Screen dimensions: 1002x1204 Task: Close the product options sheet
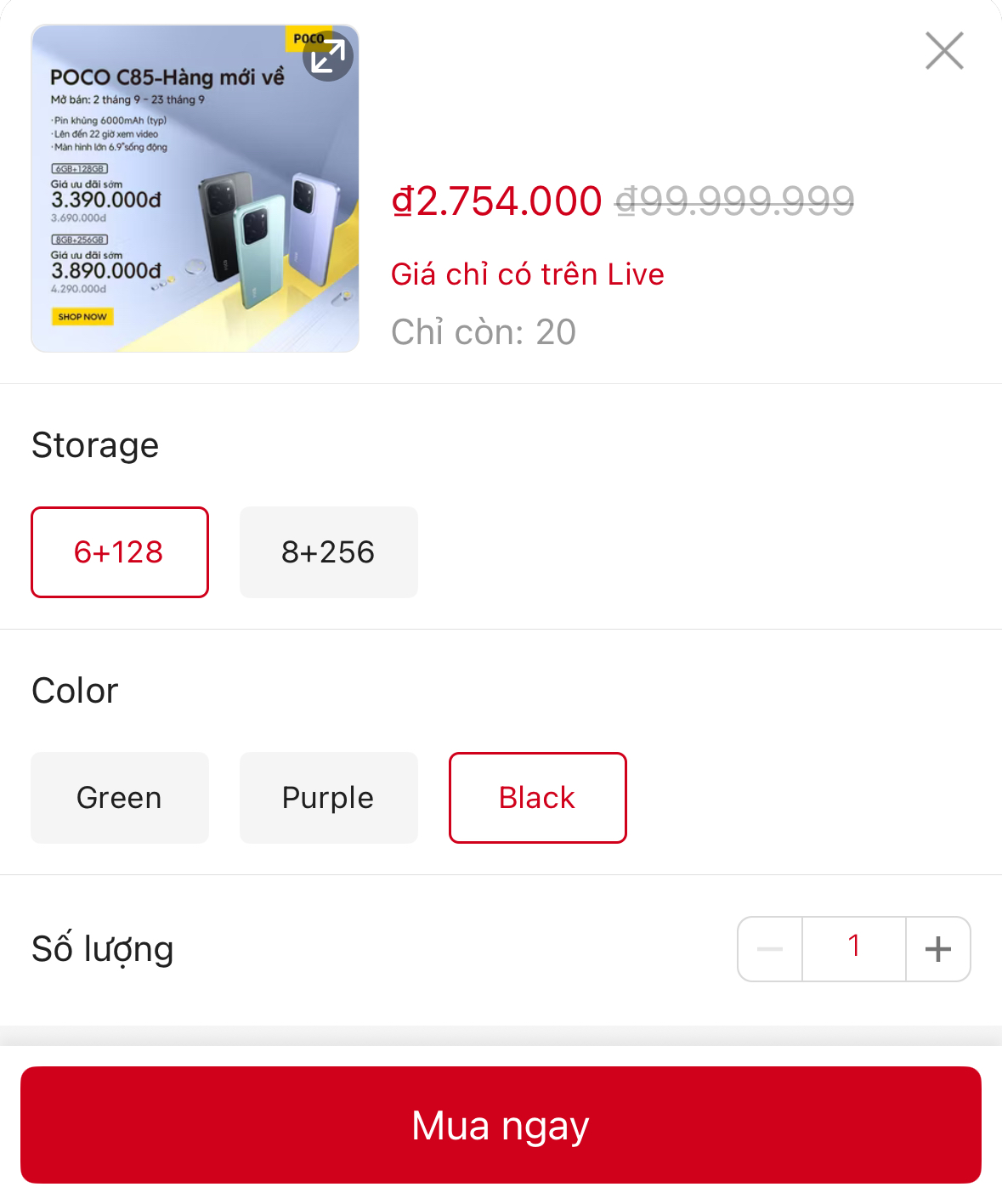[943, 51]
